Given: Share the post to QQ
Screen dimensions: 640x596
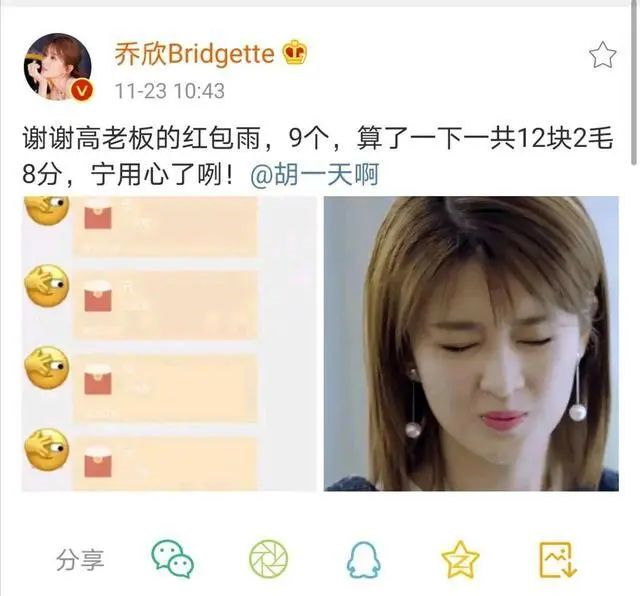Looking at the screenshot, I should coord(363,558).
